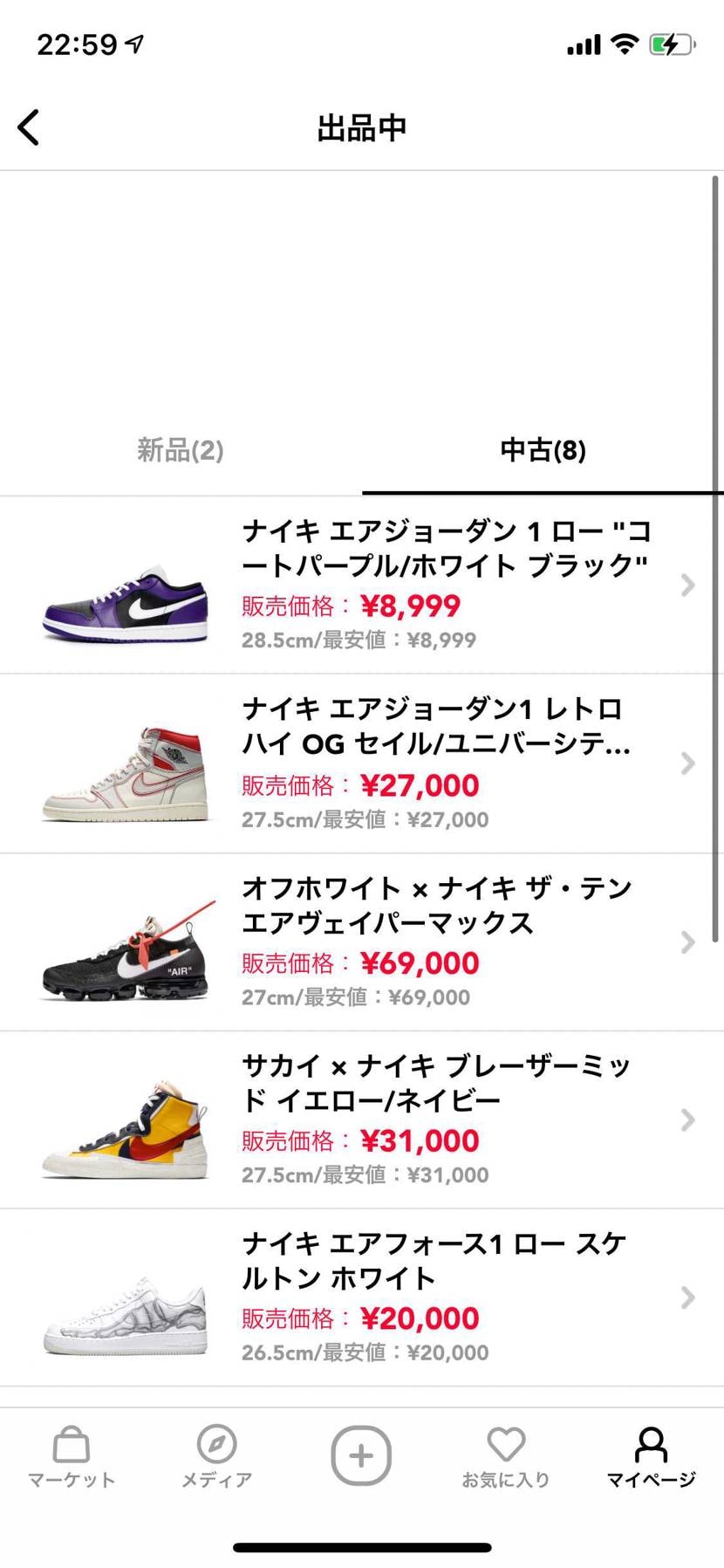This screenshot has height=1568, width=724.
Task: Tap the battery charging indicator
Action: click(668, 42)
